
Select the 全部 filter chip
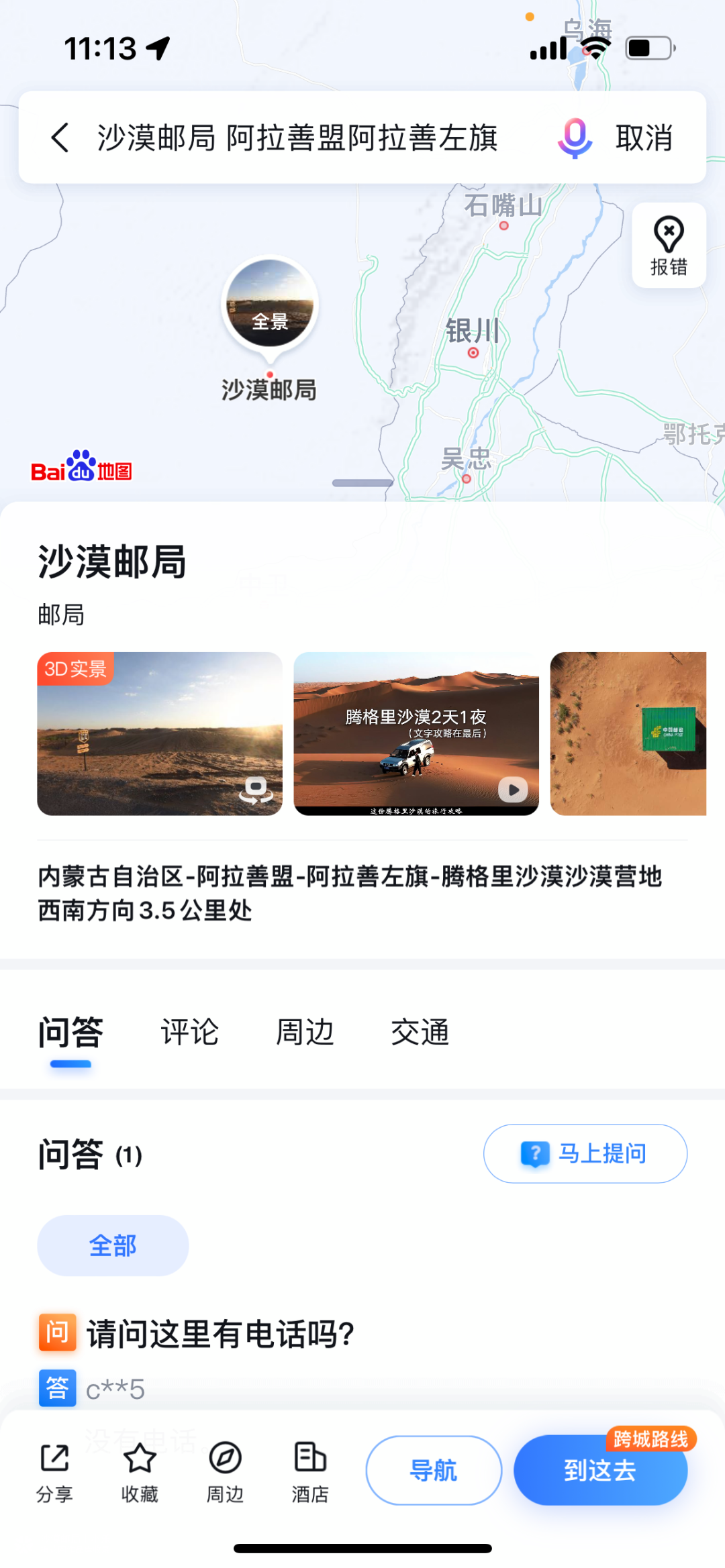point(113,1245)
